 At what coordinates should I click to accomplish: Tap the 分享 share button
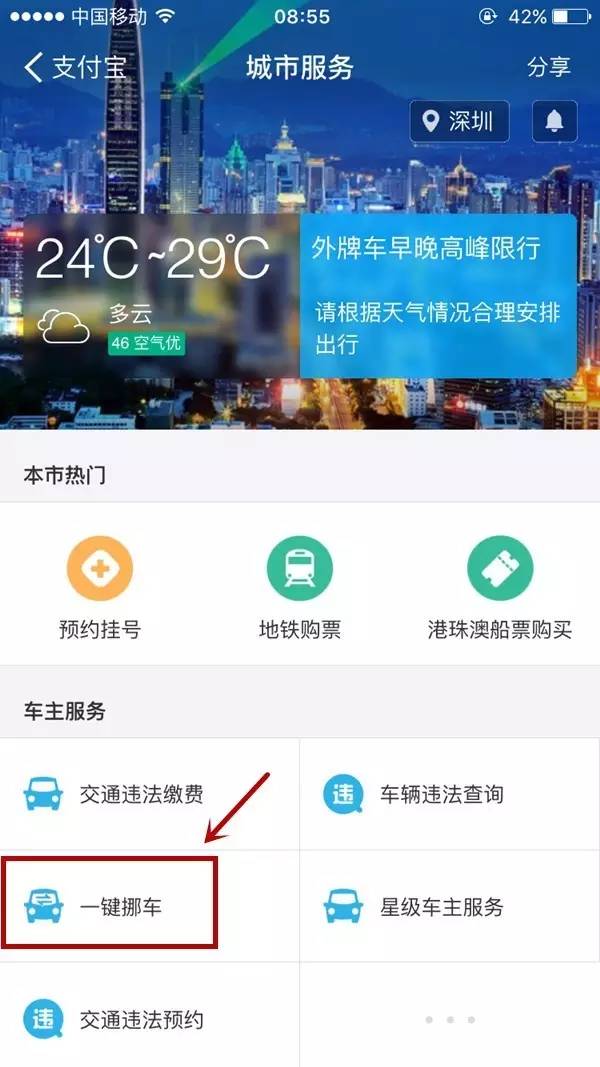click(x=548, y=67)
